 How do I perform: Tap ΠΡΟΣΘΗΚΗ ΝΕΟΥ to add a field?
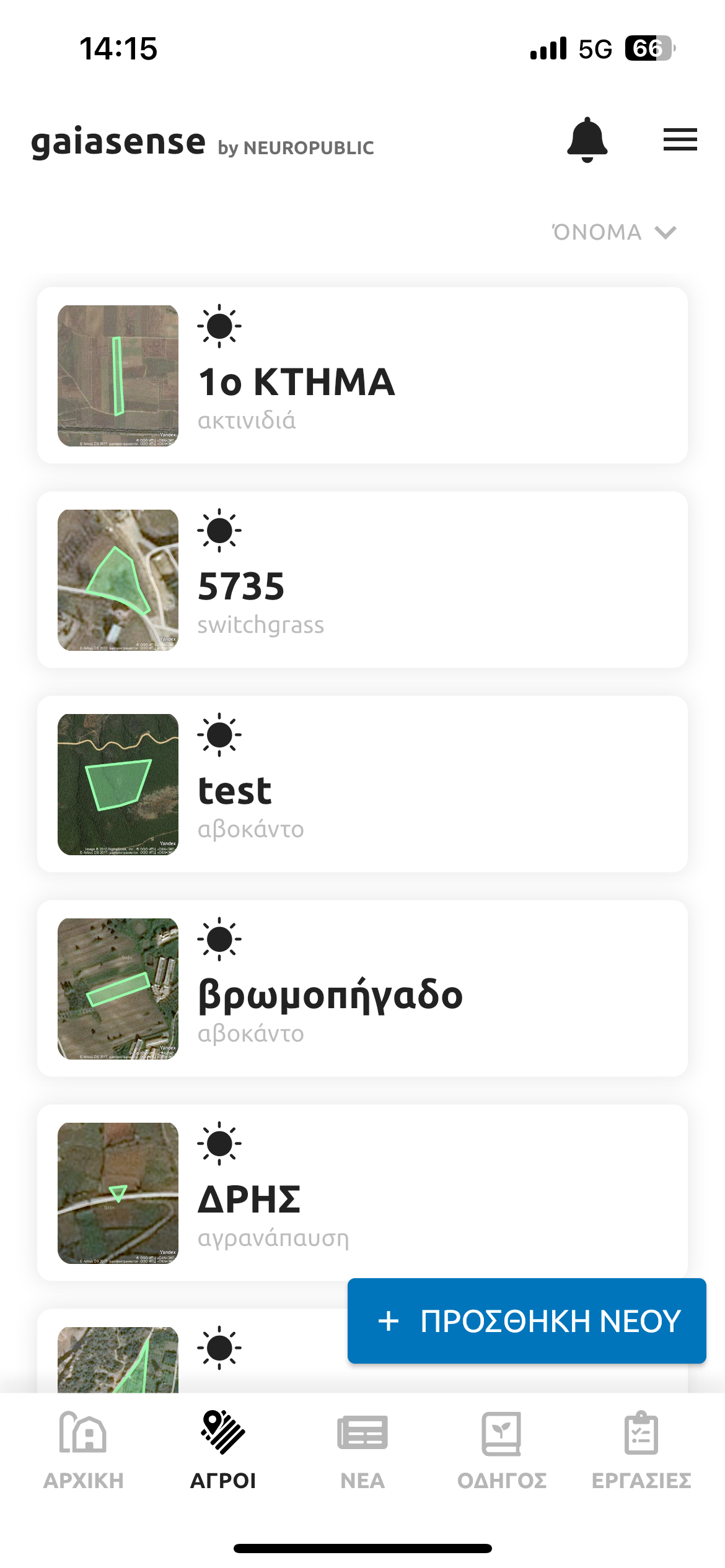[527, 1320]
